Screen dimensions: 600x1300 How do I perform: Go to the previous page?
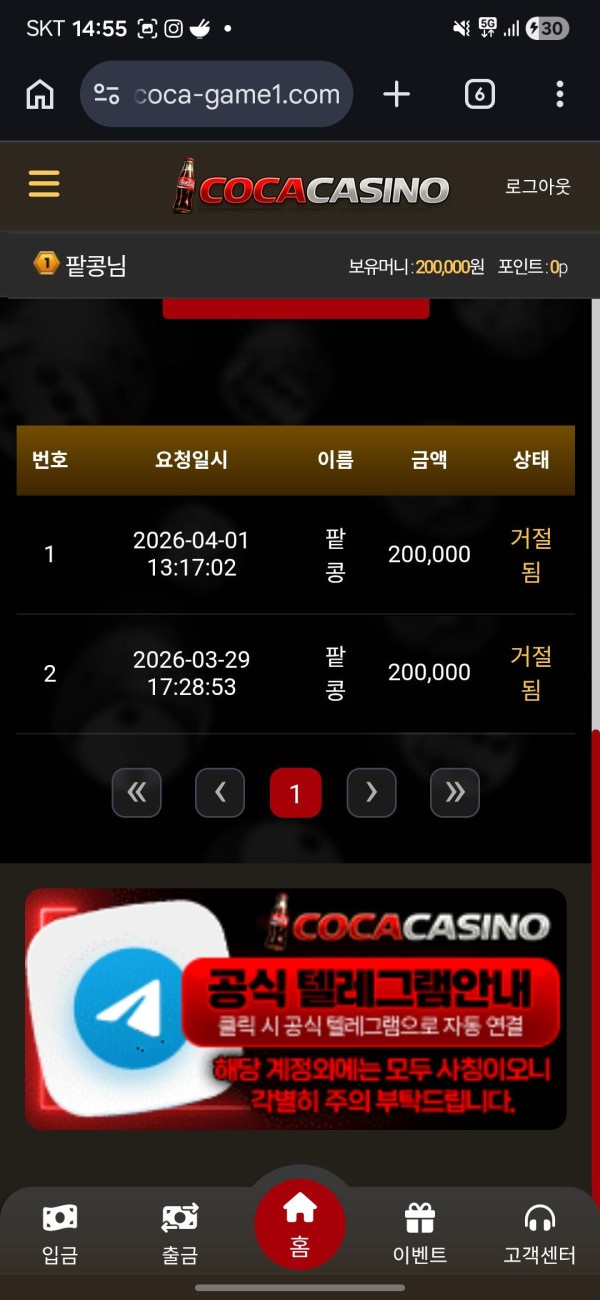pos(220,793)
